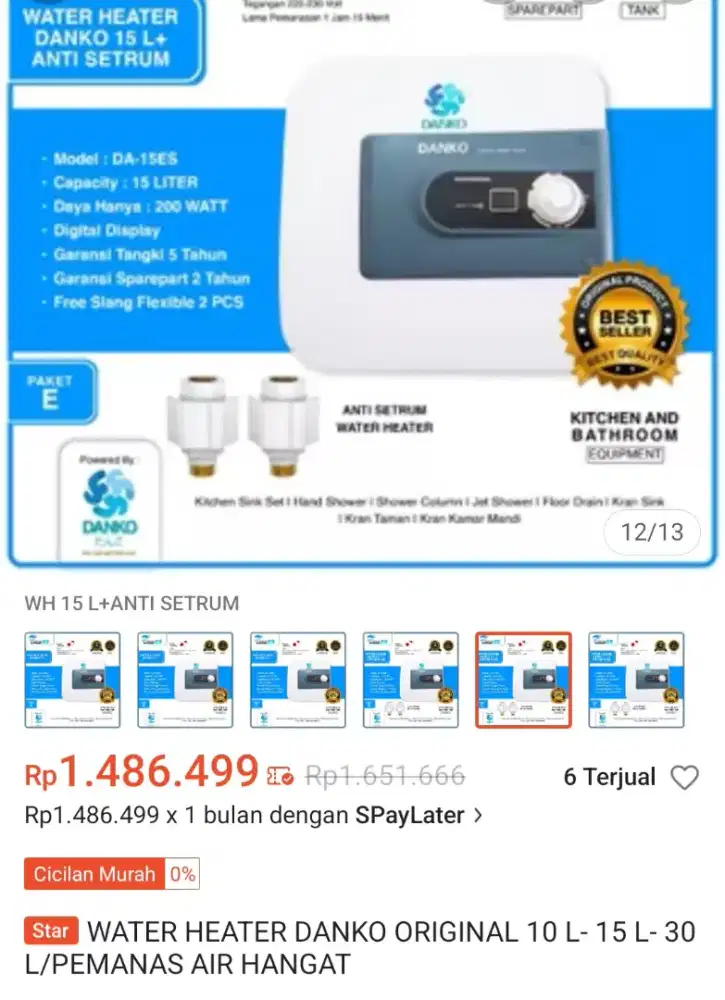725x1000 pixels.
Task: Add product to favorites with heart icon
Action: click(x=684, y=777)
